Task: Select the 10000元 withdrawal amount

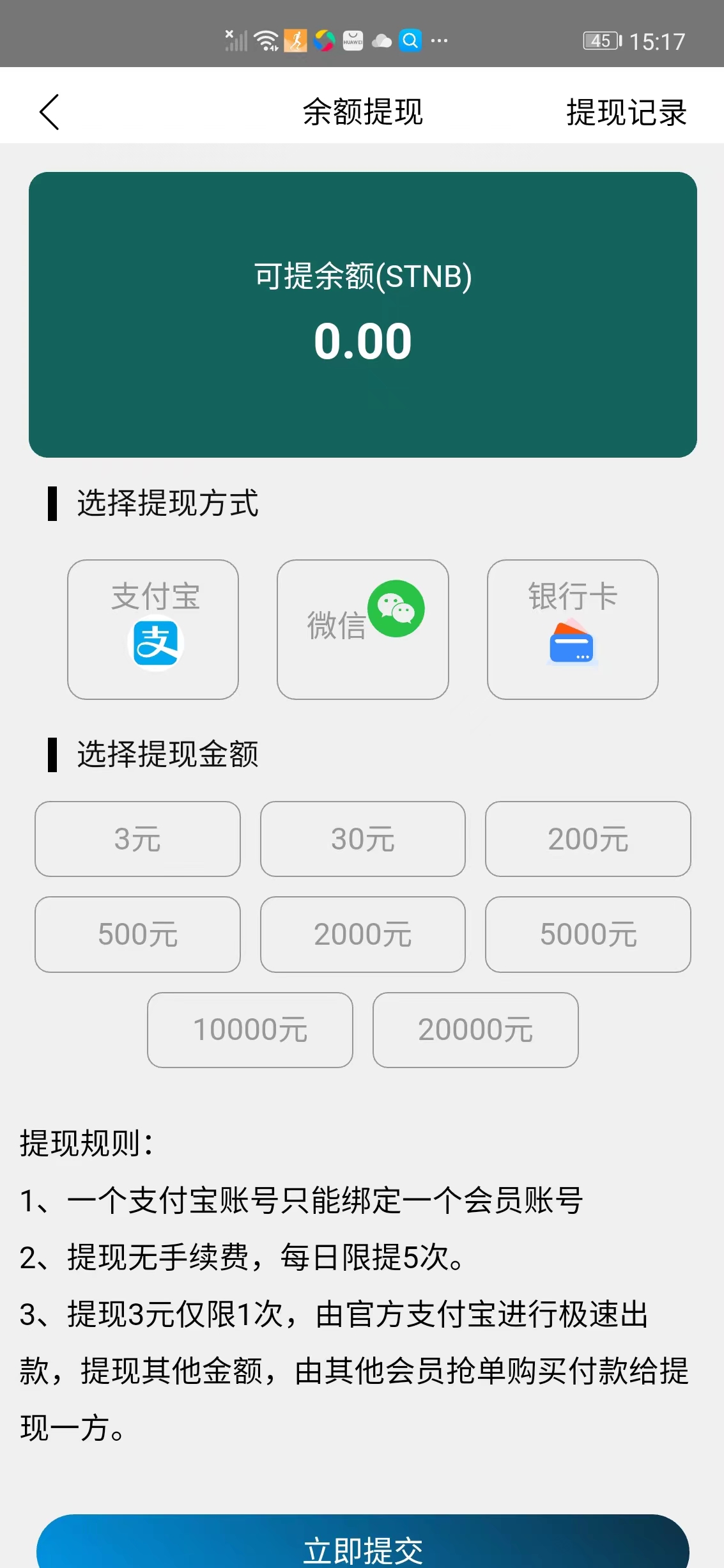Action: coord(249,1030)
